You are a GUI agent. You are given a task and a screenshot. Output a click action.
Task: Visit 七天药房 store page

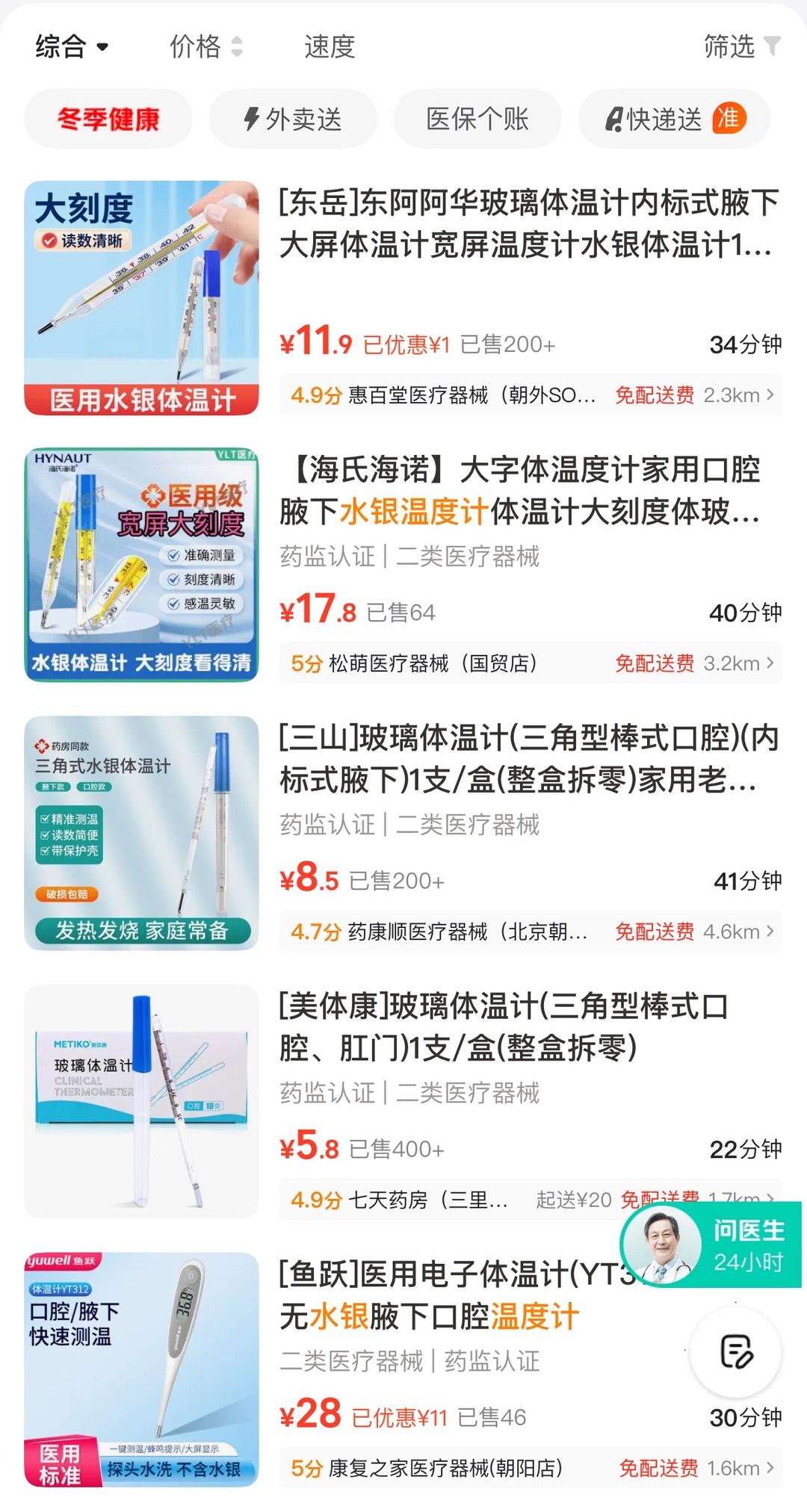click(x=428, y=1200)
